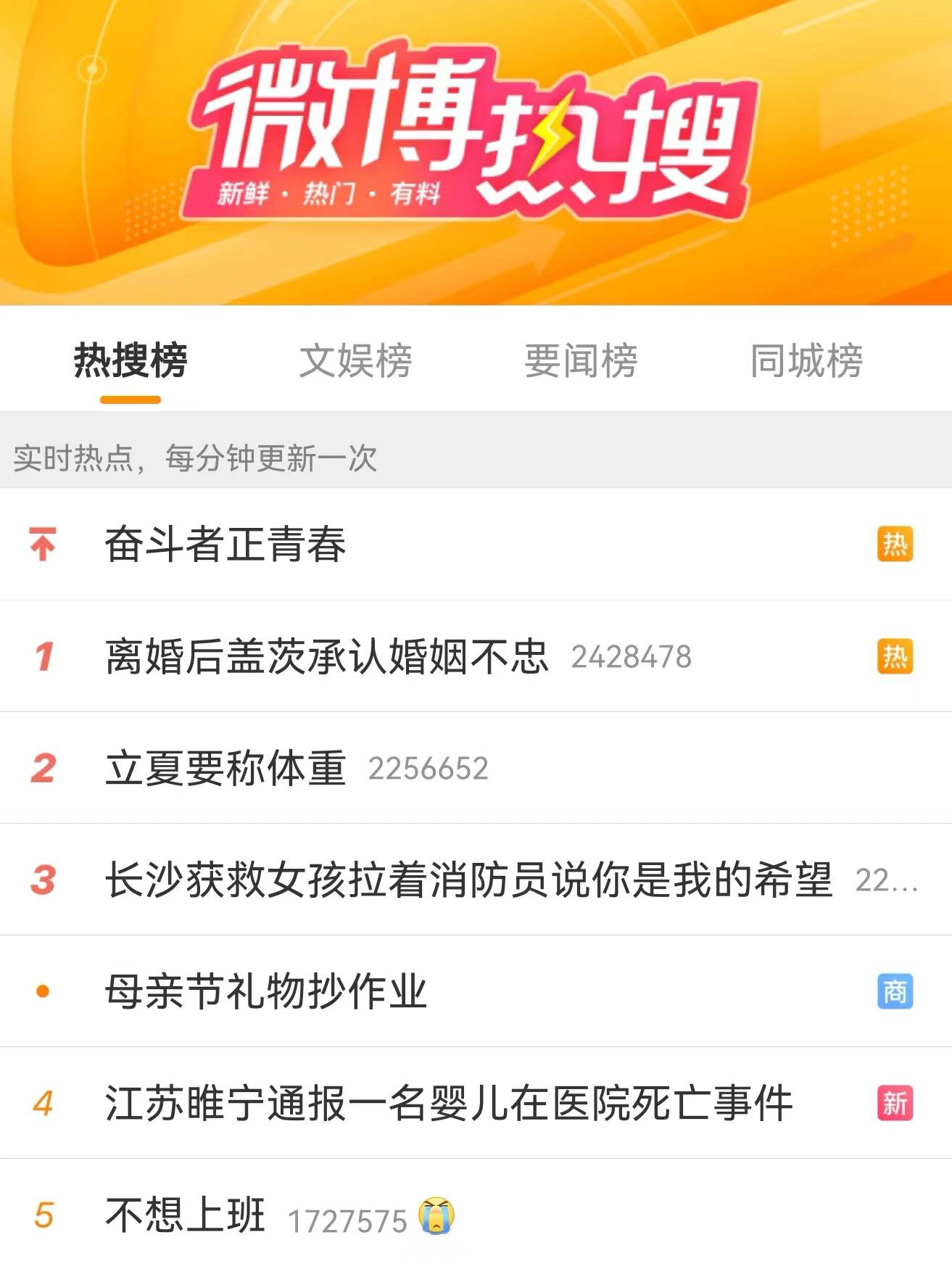Open the 要闻榜 tab
This screenshot has height=1269, width=952.
click(581, 360)
